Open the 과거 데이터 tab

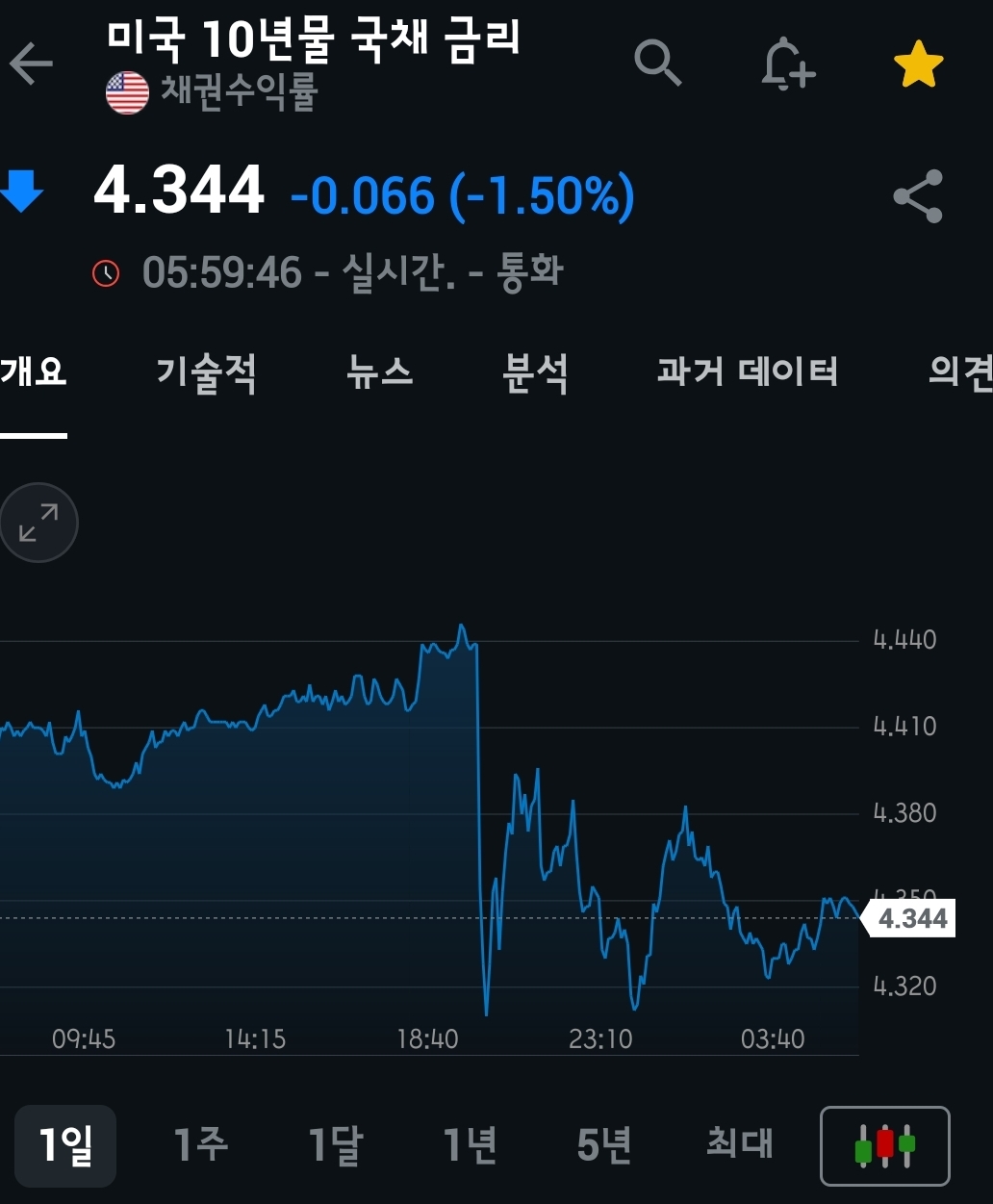click(747, 372)
